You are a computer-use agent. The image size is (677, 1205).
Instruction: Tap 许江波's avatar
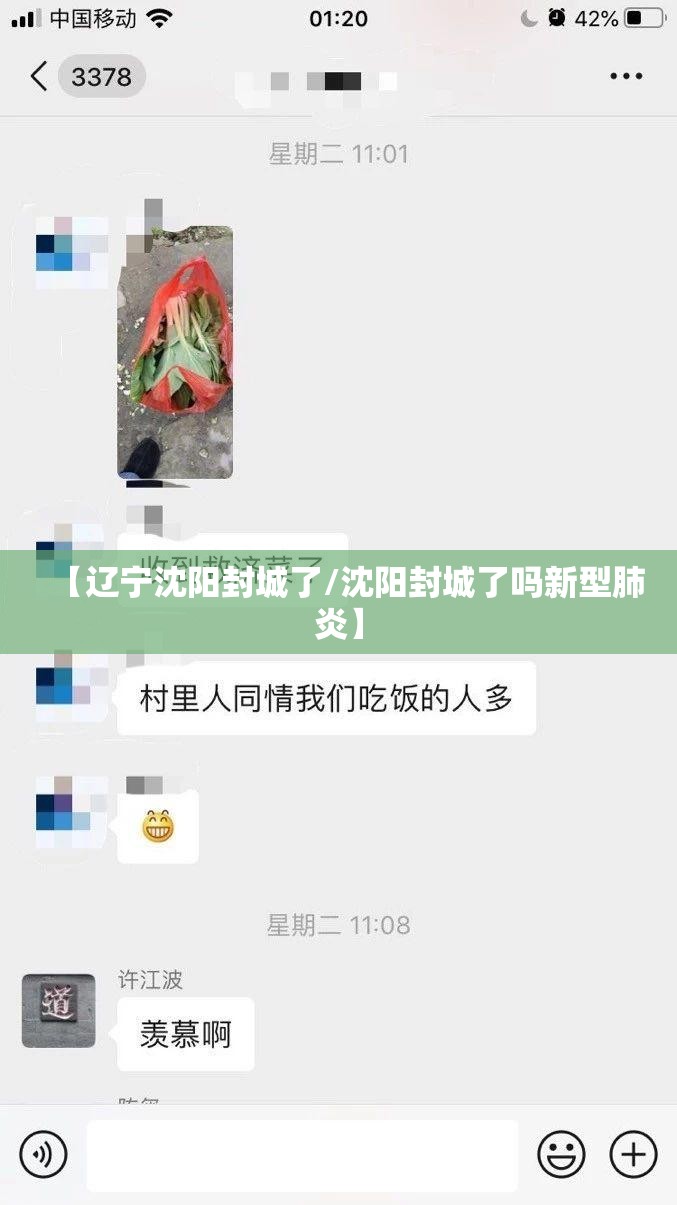click(59, 1010)
